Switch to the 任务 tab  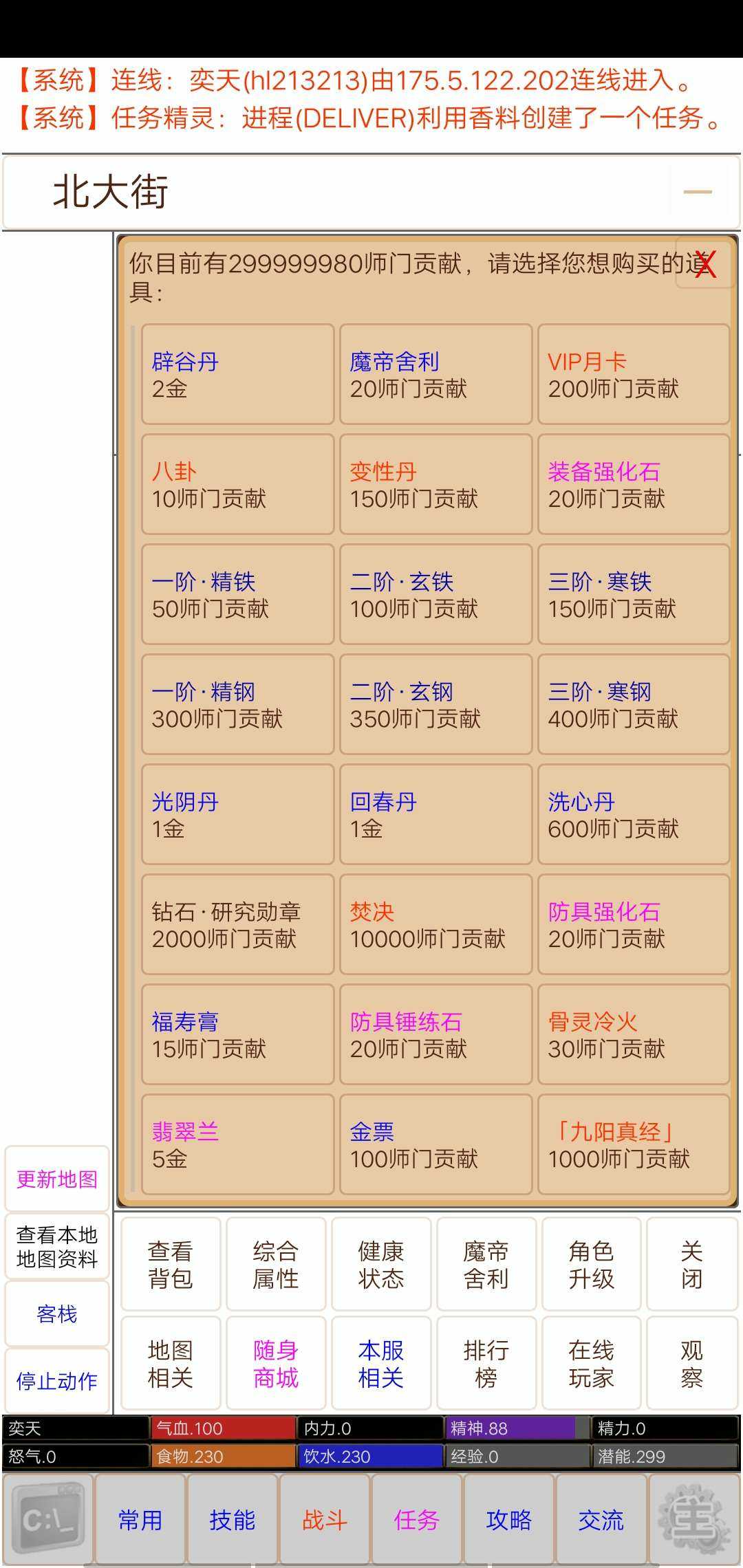(x=416, y=1519)
